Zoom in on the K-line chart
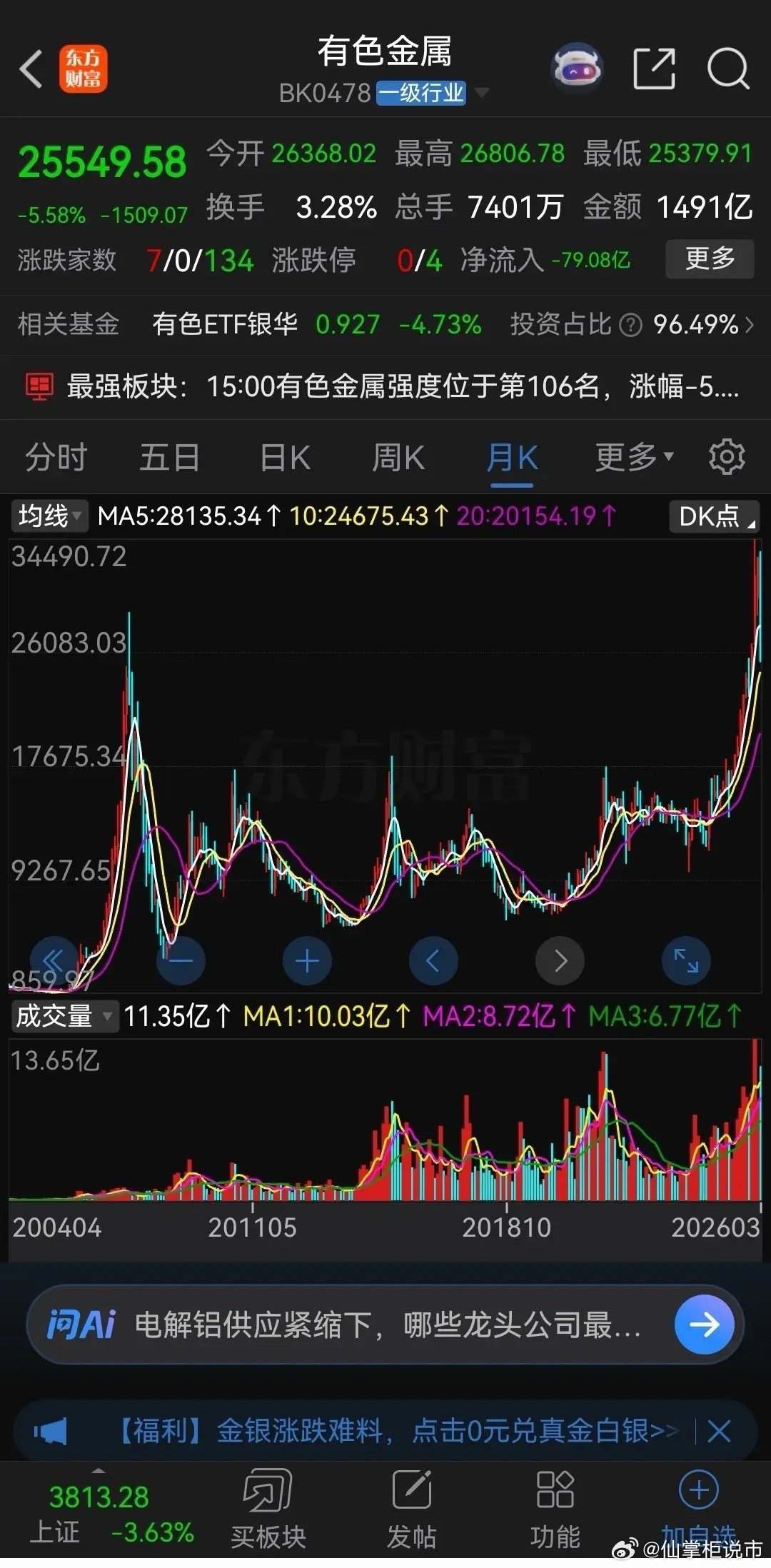The height and width of the screenshot is (1568, 771). pos(307,960)
